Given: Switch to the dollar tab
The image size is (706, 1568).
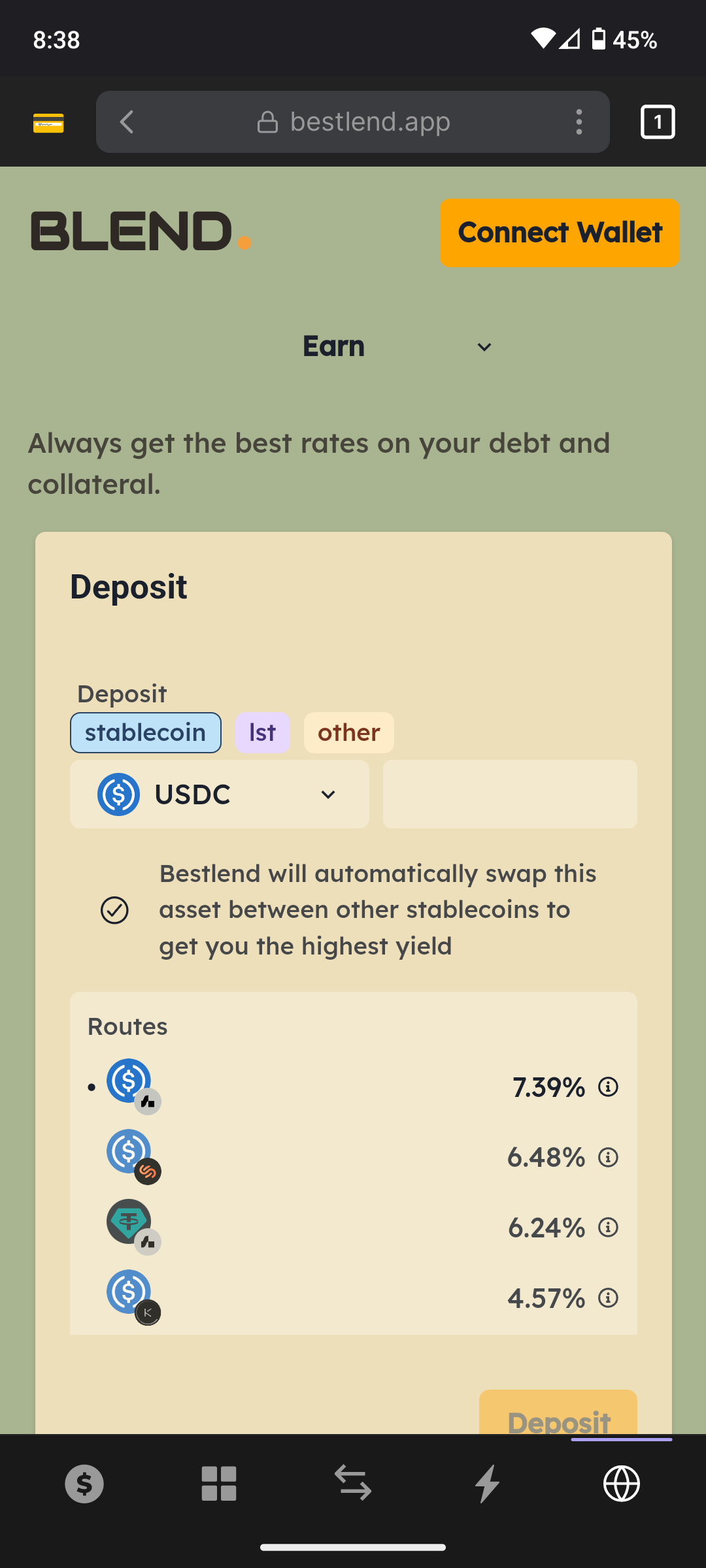Looking at the screenshot, I should pyautogui.click(x=84, y=1484).
